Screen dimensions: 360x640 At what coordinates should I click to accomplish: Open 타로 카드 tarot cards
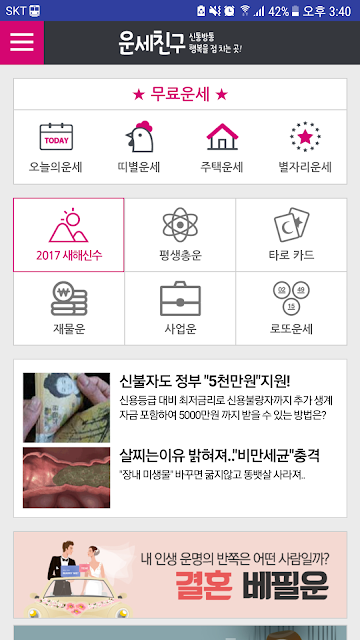pyautogui.click(x=291, y=235)
